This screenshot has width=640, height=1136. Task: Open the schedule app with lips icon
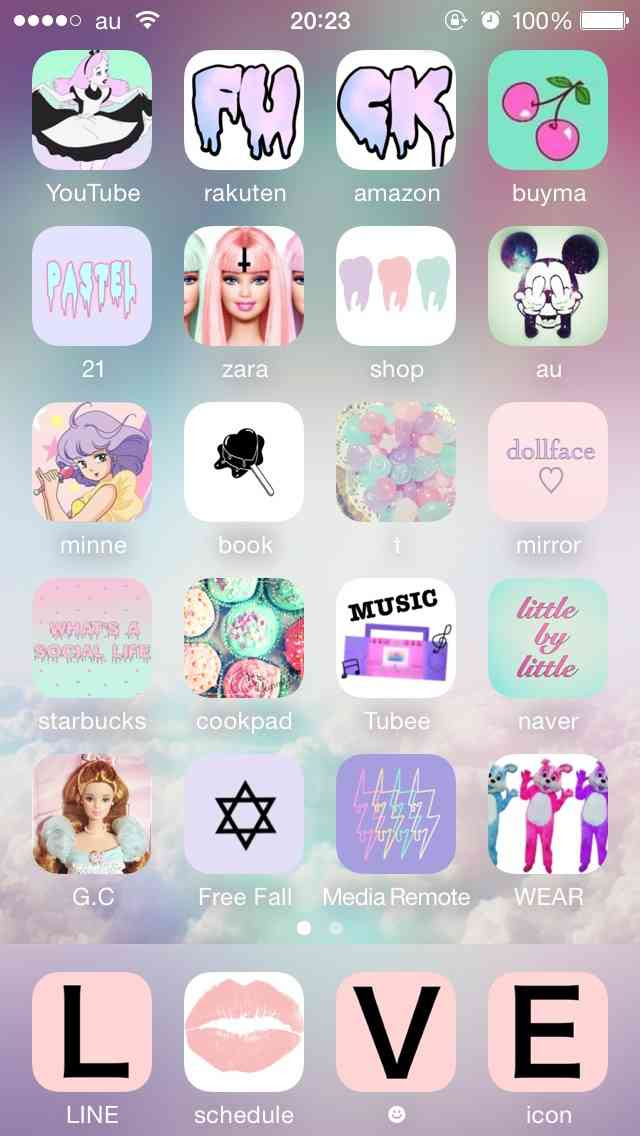tap(244, 1032)
